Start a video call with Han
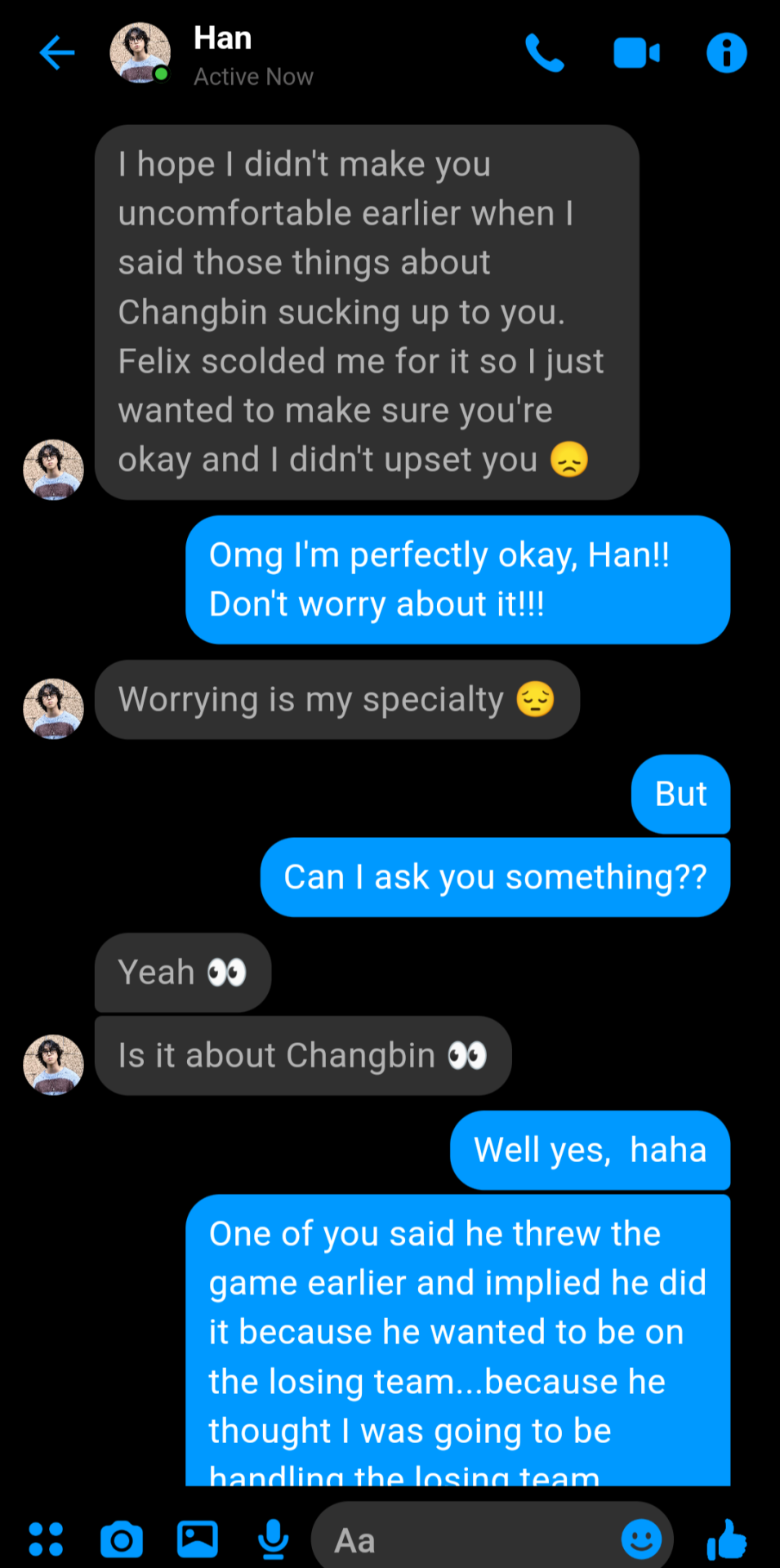 pos(636,54)
